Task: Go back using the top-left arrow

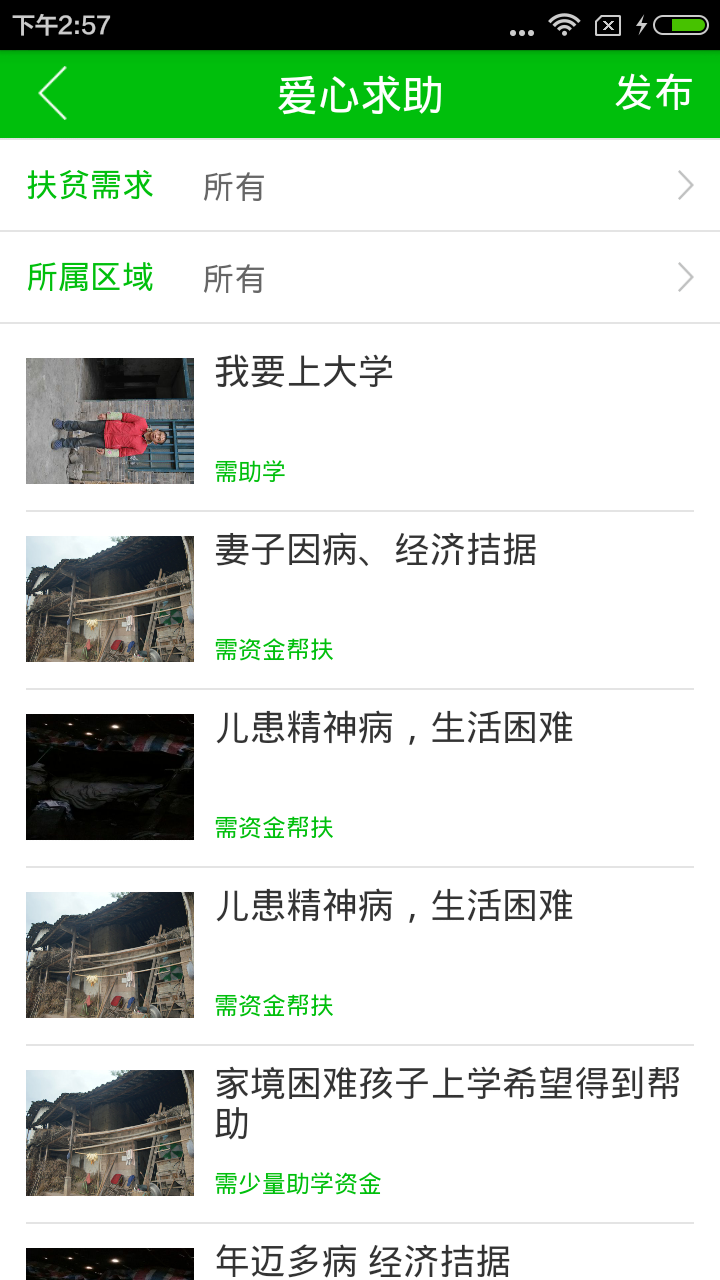Action: coord(53,94)
